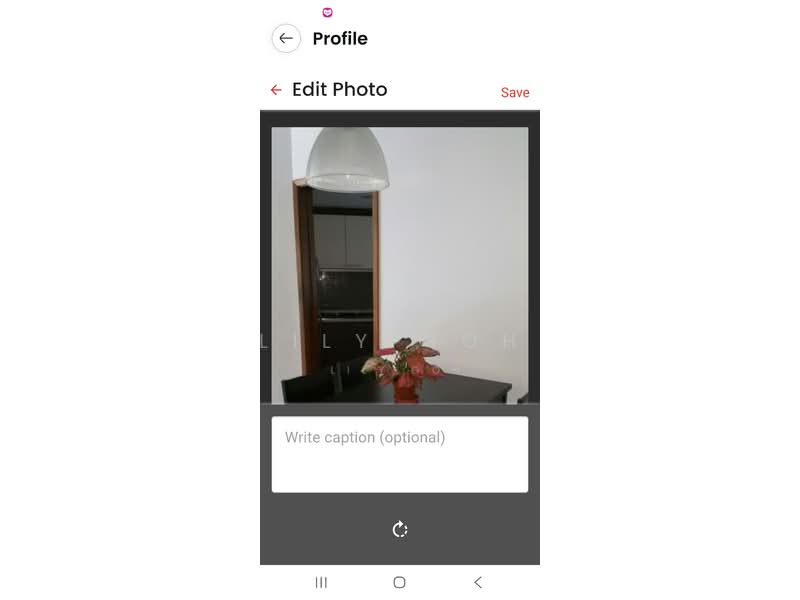This screenshot has height=600, width=800.
Task: Rotate the photo with the rotate icon
Action: (400, 529)
